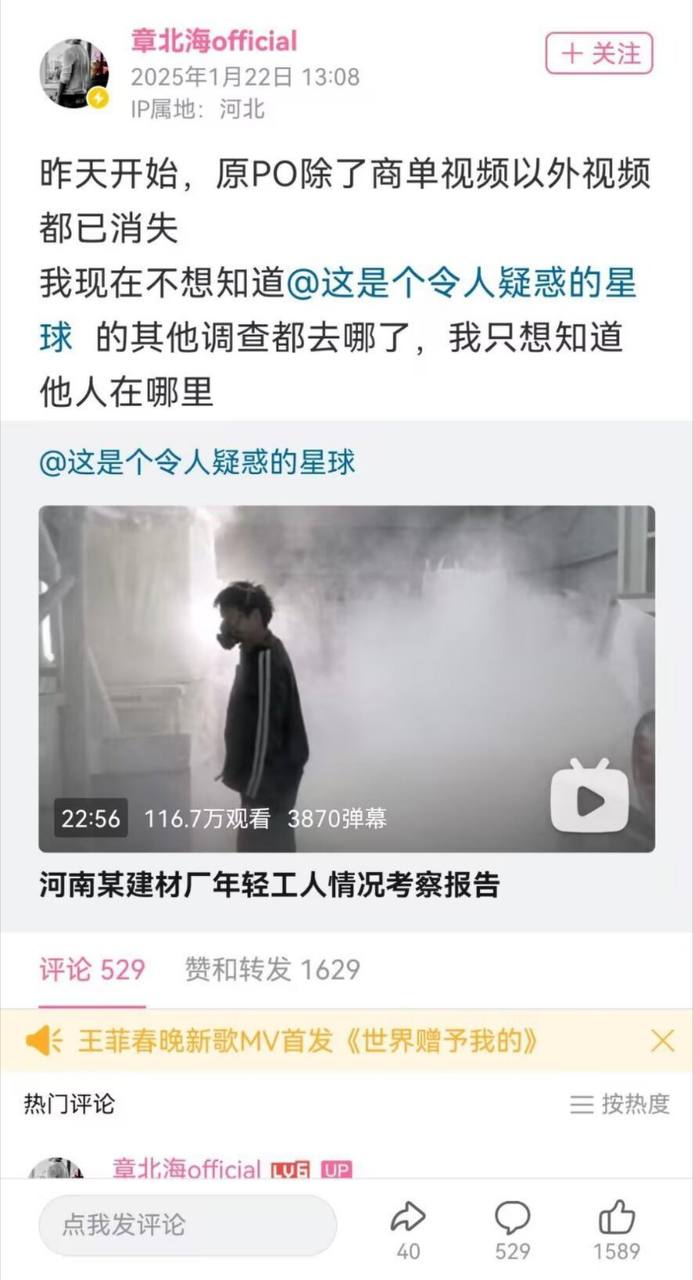Open the 王菲春晚新歌MV首发 banner

click(308, 1041)
